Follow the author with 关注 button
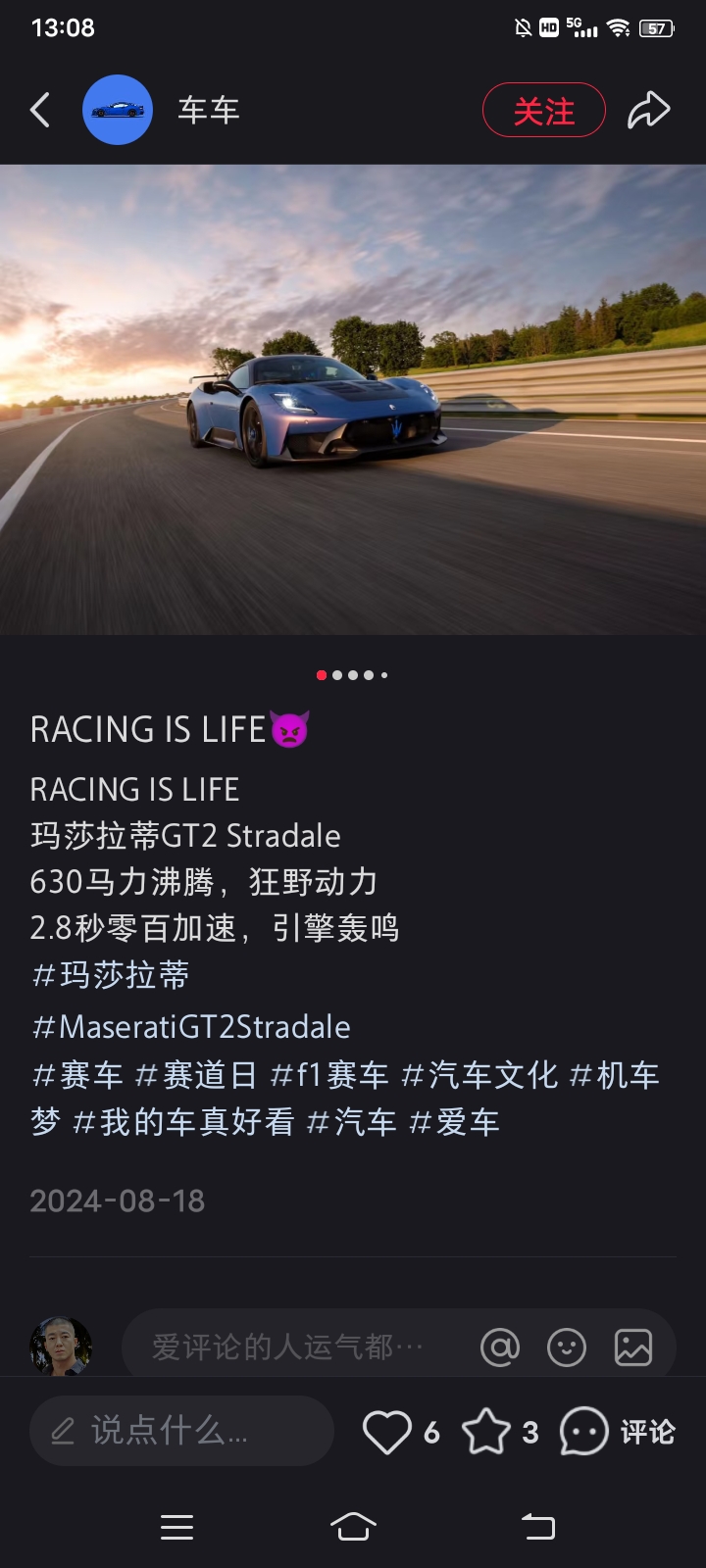This screenshot has height=1568, width=706. pyautogui.click(x=543, y=110)
